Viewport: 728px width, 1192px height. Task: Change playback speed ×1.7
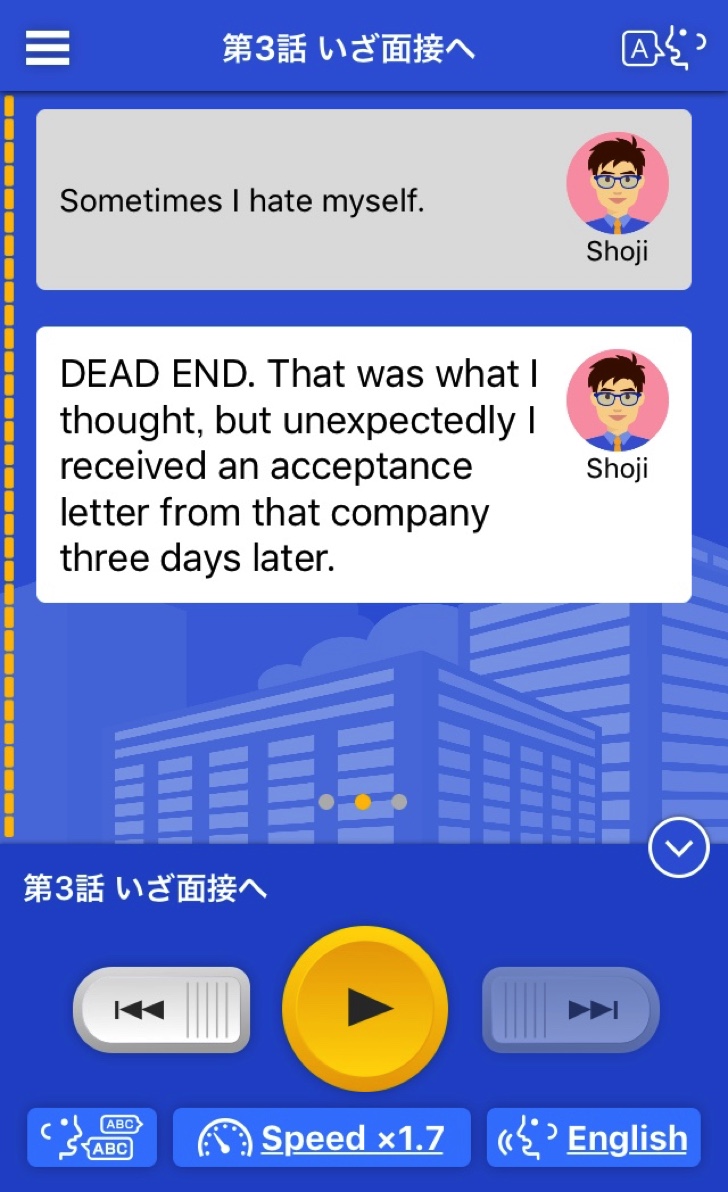(321, 1138)
